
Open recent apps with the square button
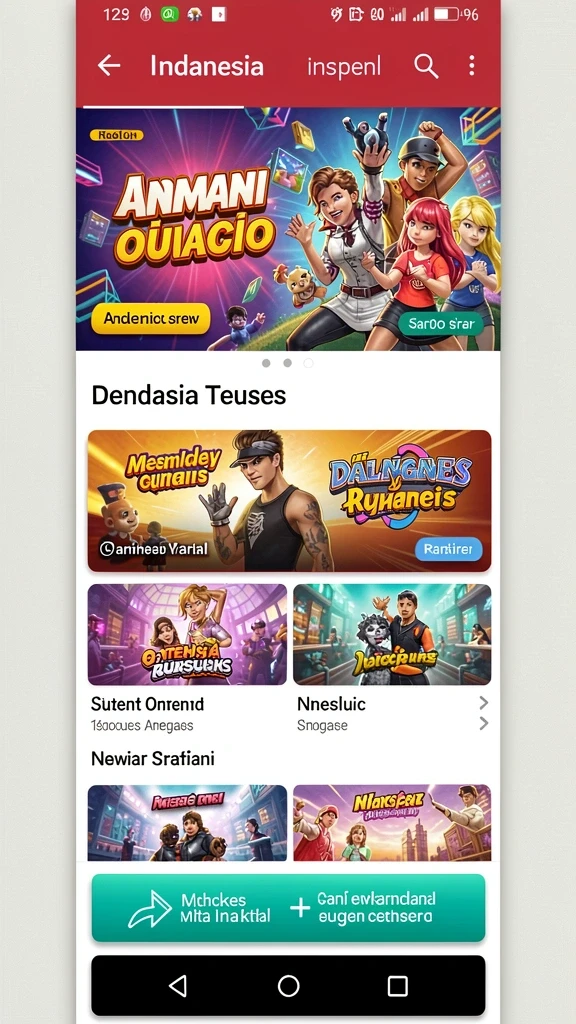(398, 986)
